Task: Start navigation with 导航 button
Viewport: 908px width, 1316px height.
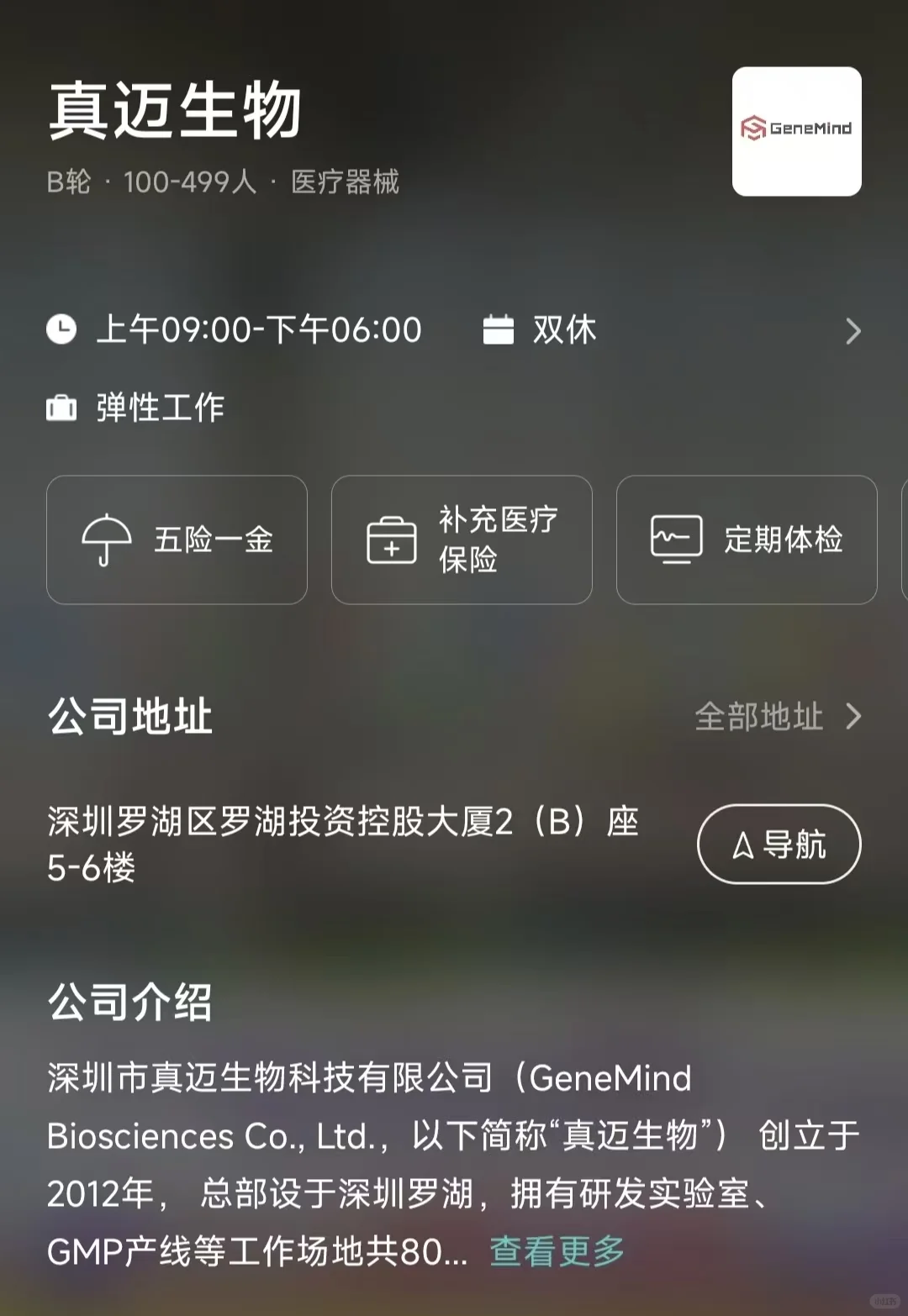Action: click(779, 844)
